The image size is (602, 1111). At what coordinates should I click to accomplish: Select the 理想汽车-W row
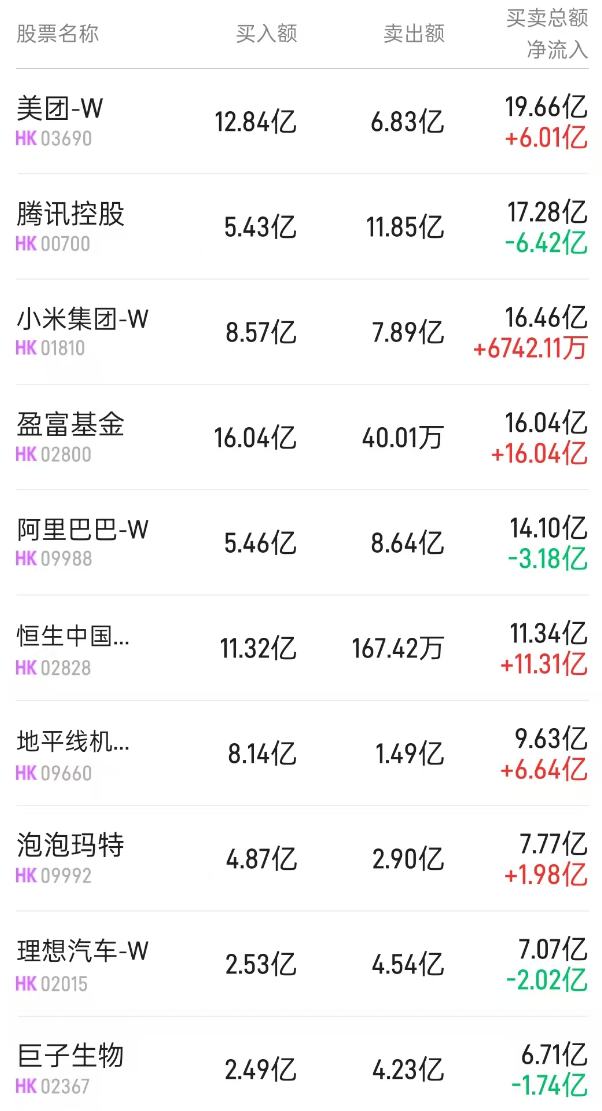[x=301, y=964]
